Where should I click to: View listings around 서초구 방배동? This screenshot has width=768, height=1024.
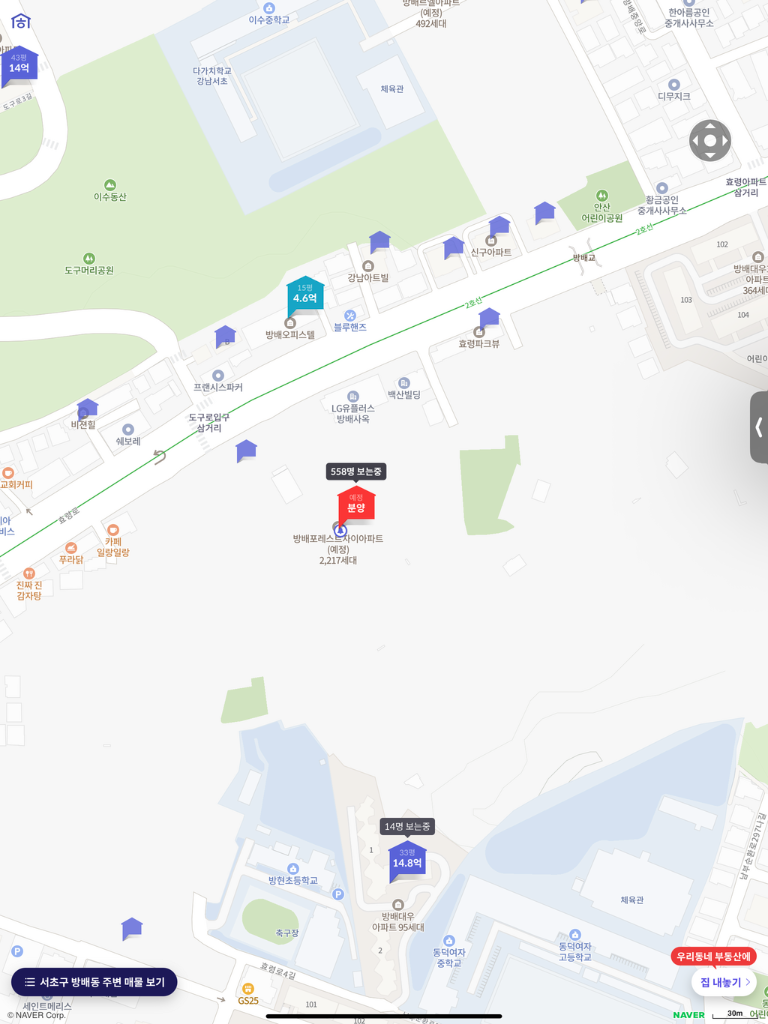point(94,982)
